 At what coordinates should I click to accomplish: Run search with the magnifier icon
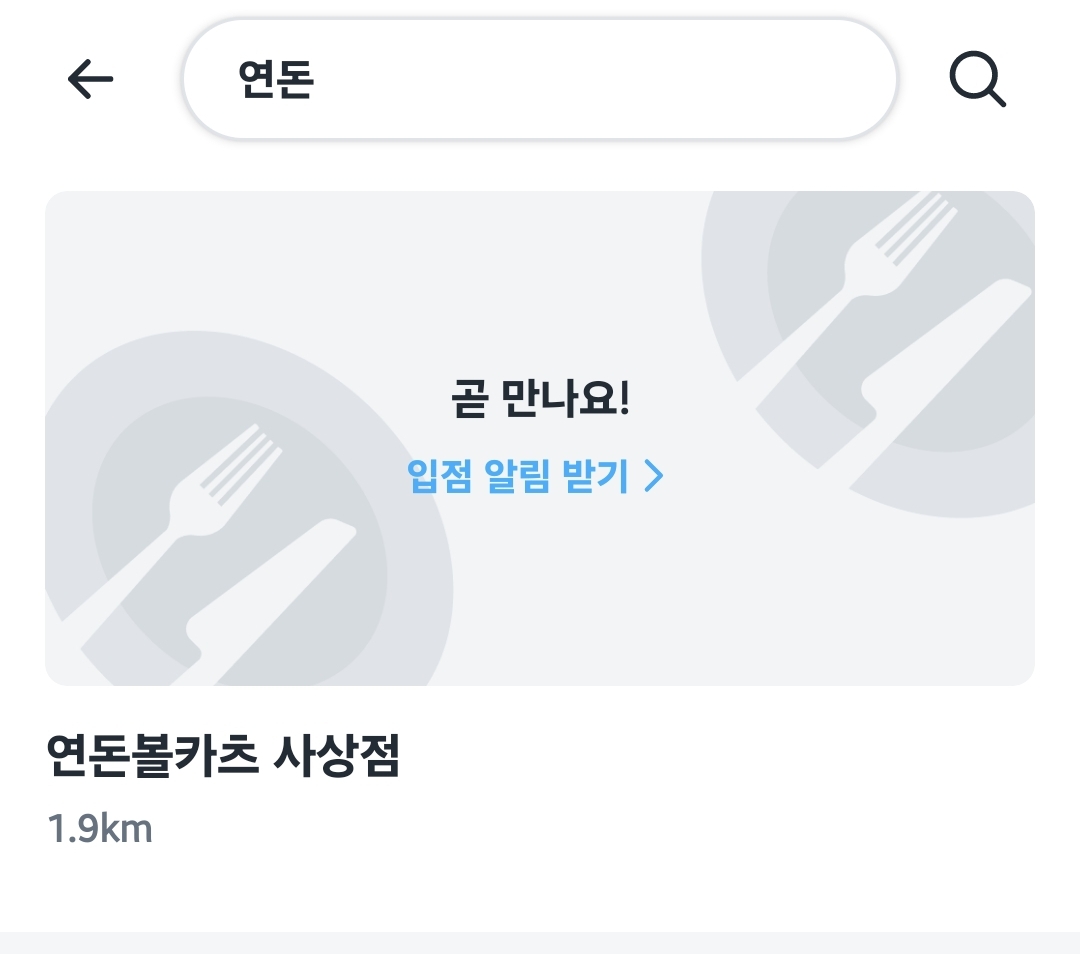pyautogui.click(x=977, y=79)
